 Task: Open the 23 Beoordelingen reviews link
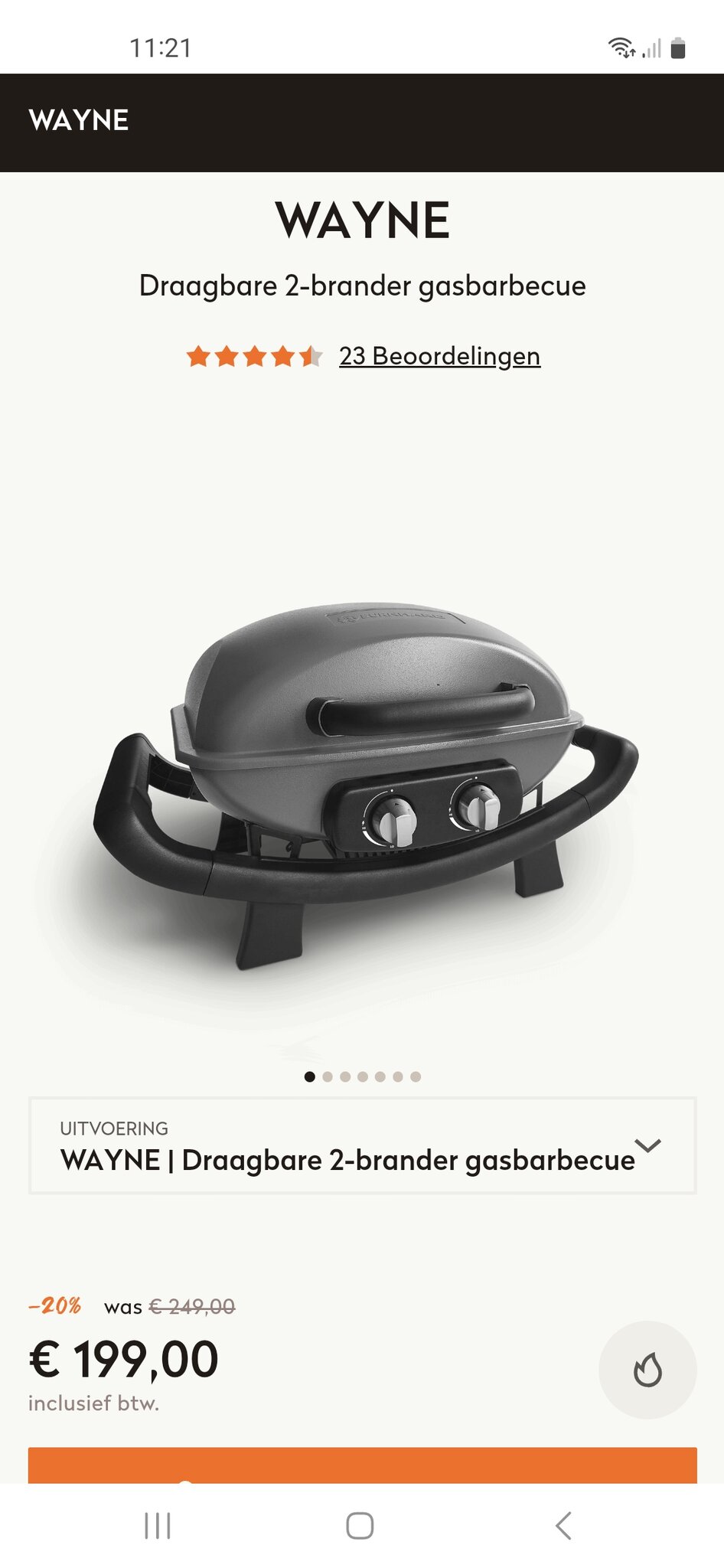tap(439, 356)
